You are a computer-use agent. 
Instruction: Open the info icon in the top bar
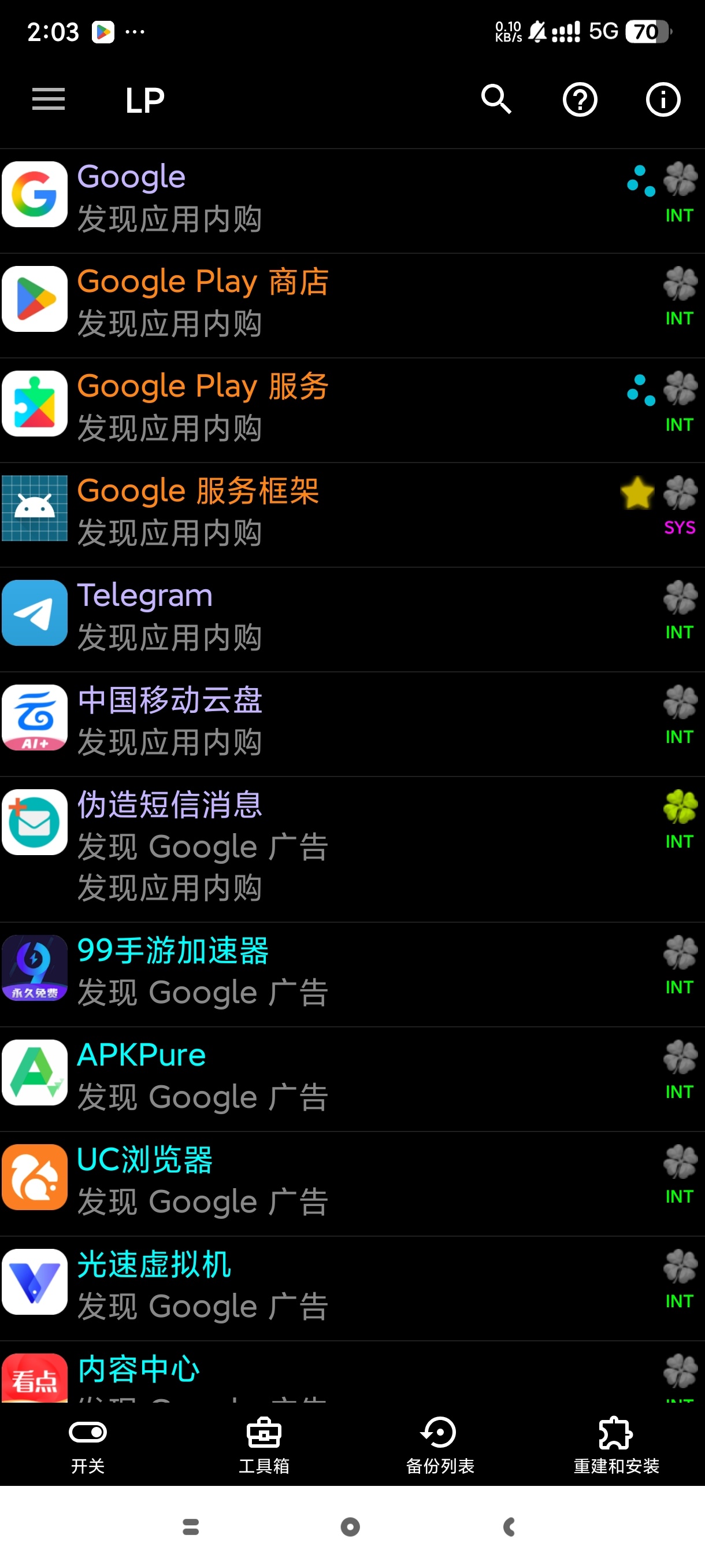tap(662, 99)
